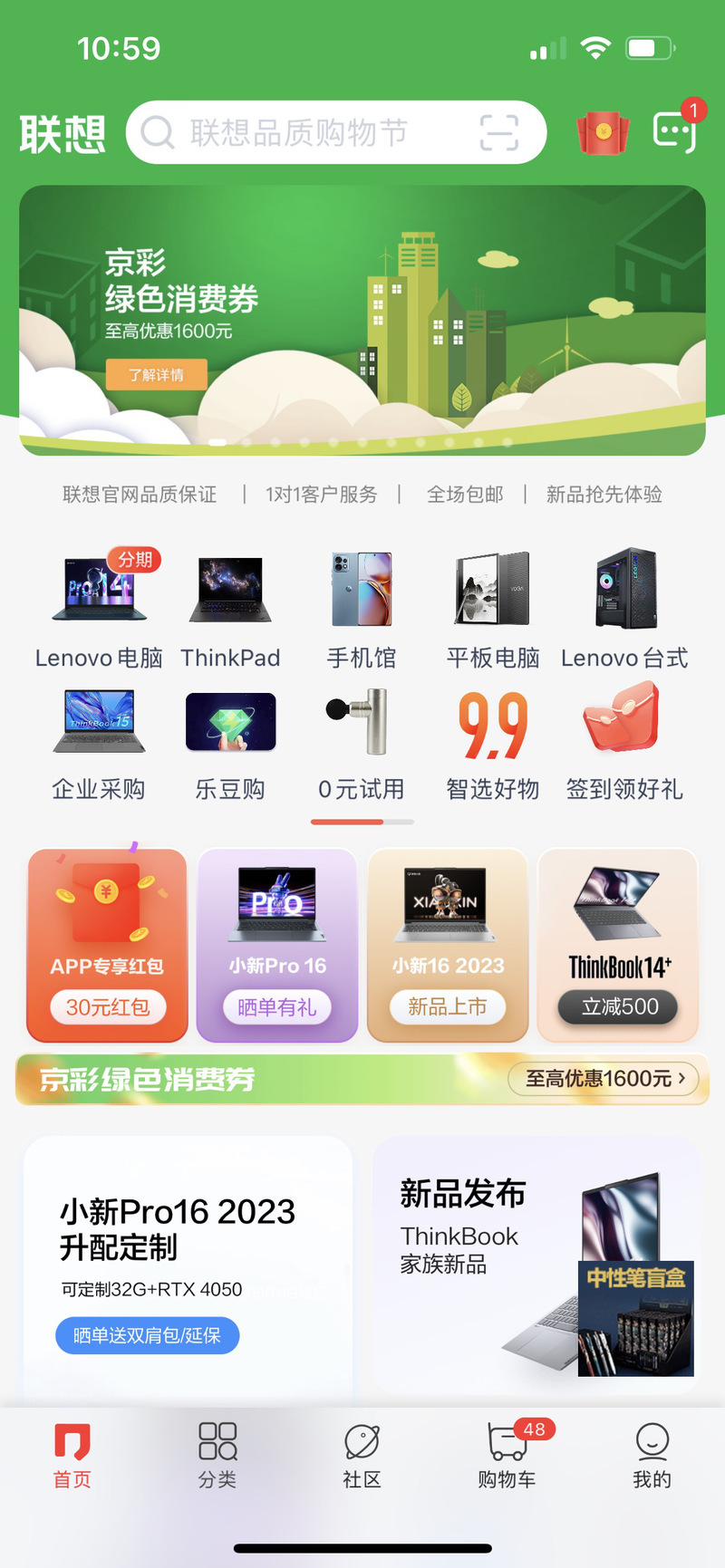Open the Lenovo台式 desktop category
Viewport: 725px width, 1568px height.
click(624, 609)
